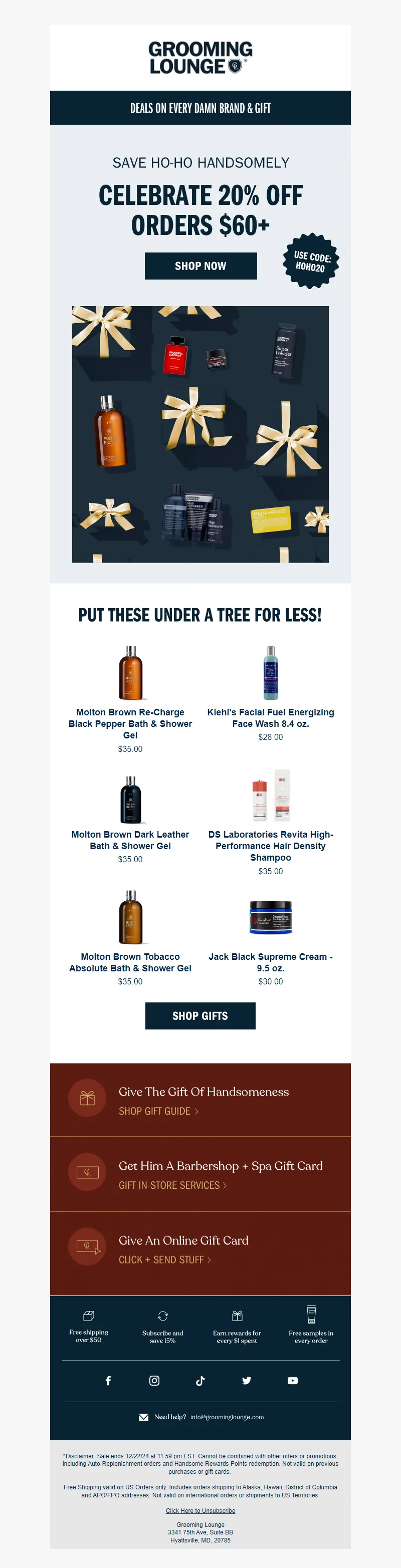View Molton Brown Re-Charge Black Pepper gel
Screen dimensions: 401x1568
[x=130, y=723]
